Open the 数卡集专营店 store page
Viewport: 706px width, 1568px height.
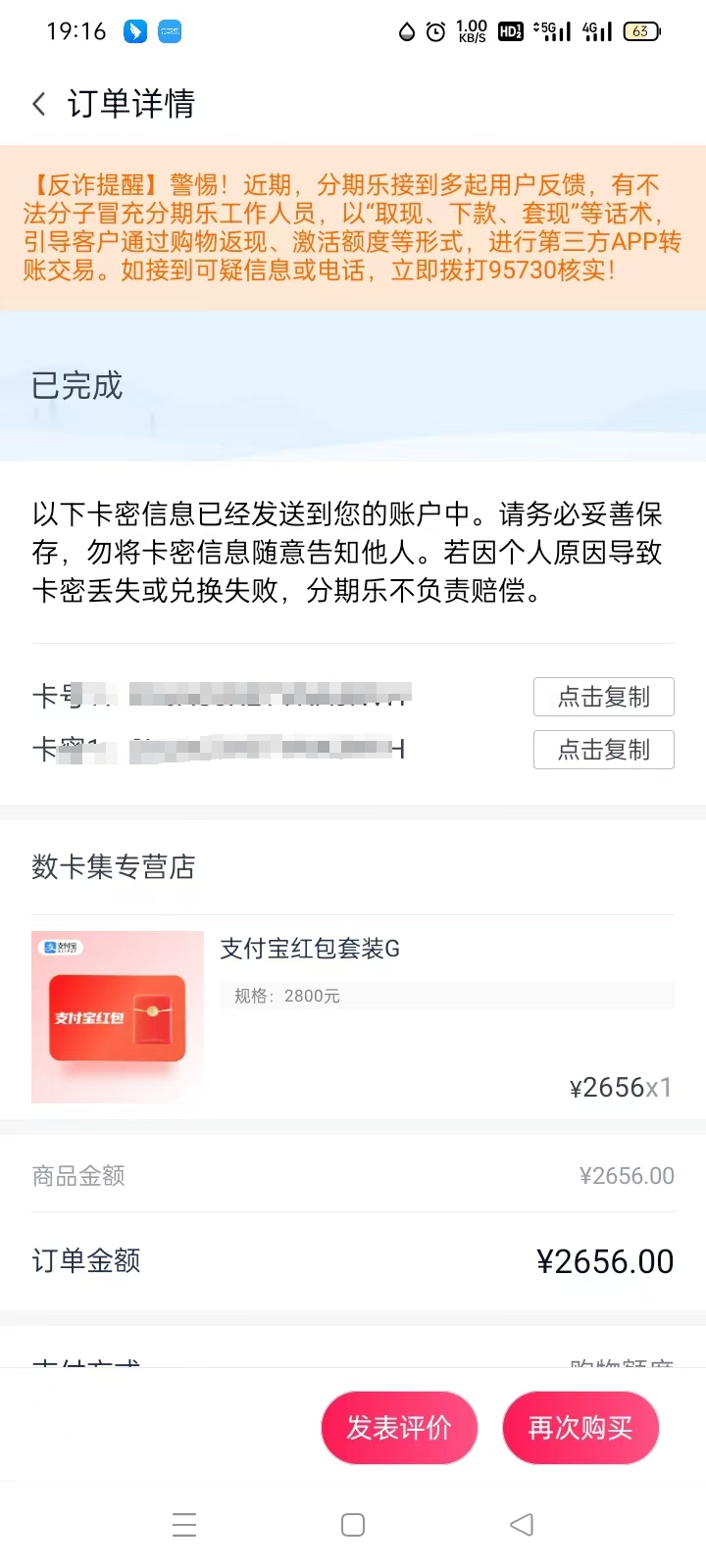coord(114,868)
